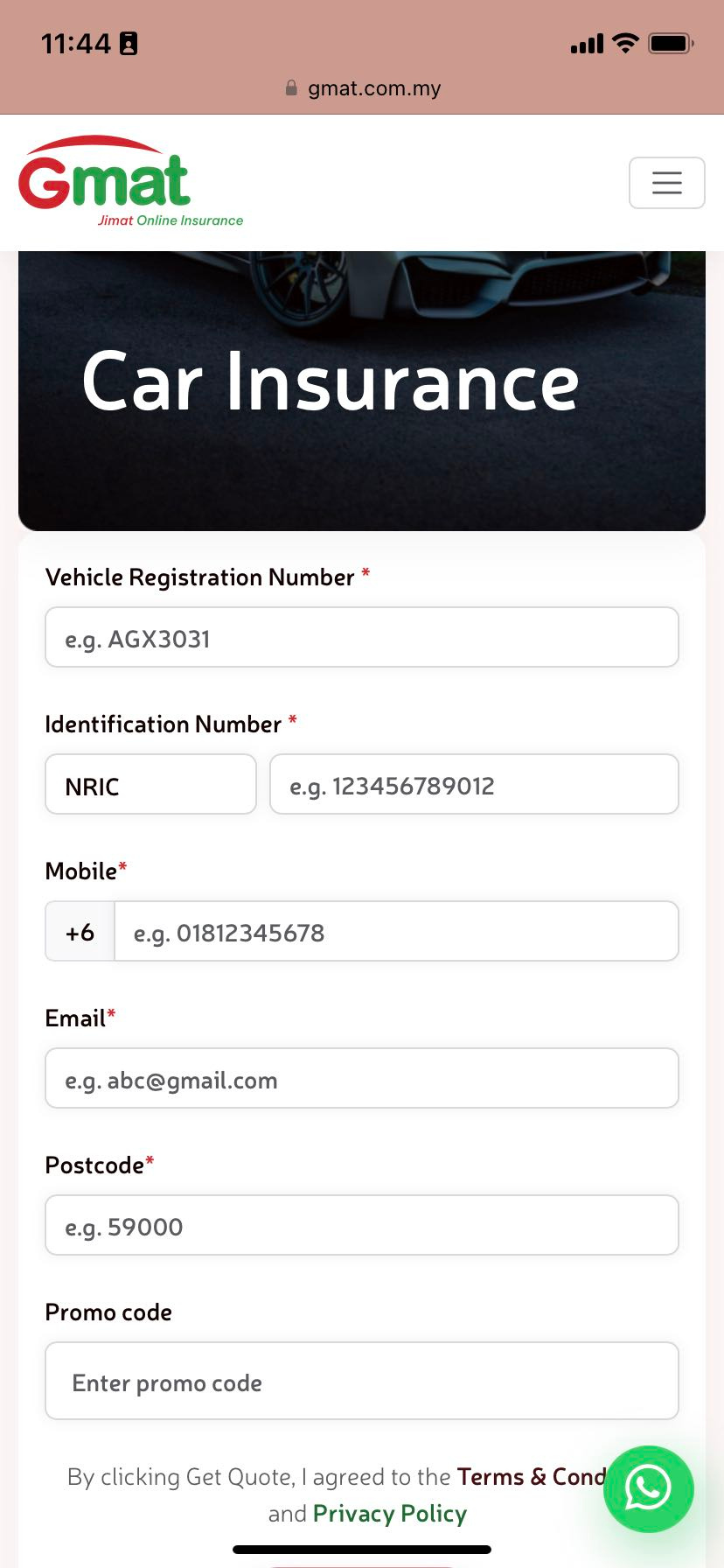Open the NRIC identification type dropdown
The width and height of the screenshot is (724, 1568).
tap(150, 785)
